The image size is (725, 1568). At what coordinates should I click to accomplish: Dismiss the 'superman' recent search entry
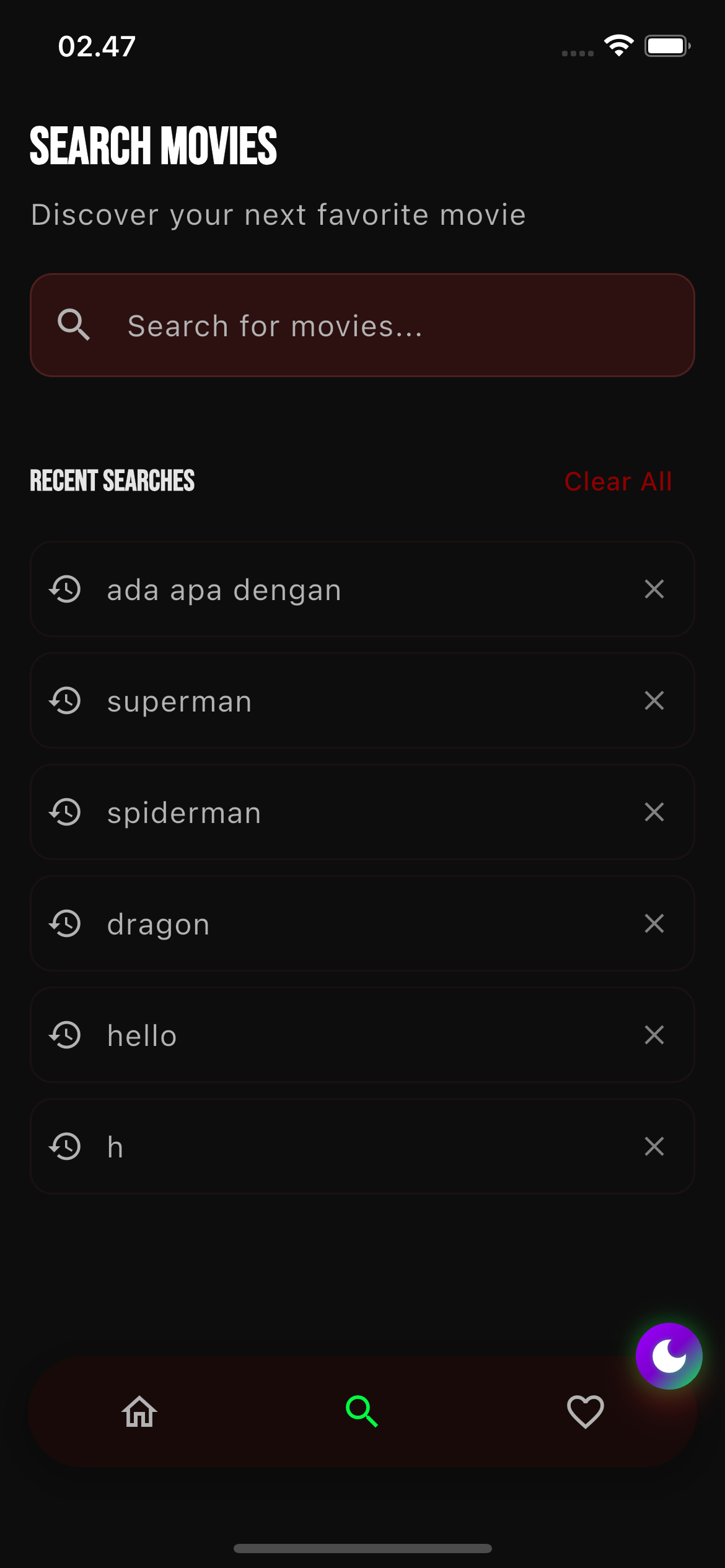pos(654,700)
